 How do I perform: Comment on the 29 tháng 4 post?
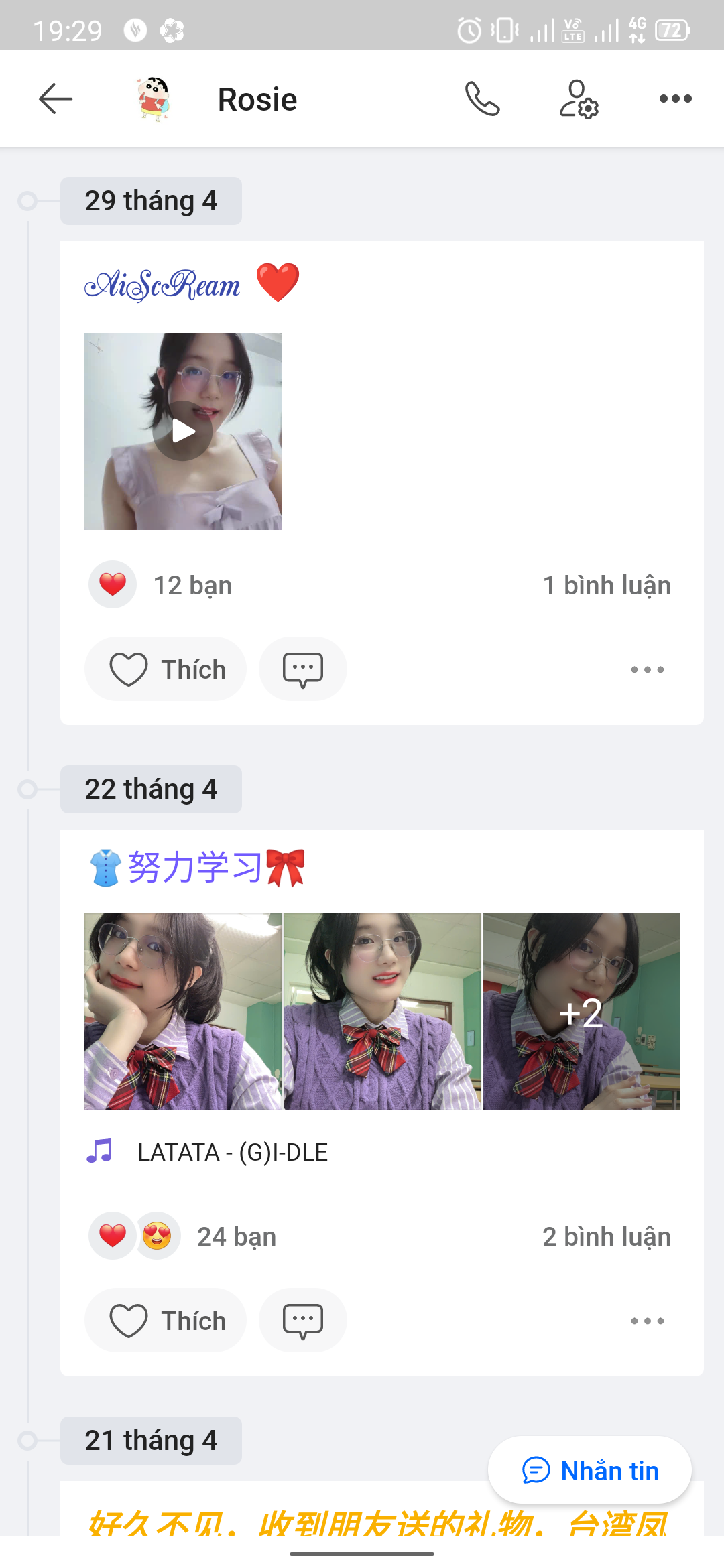click(303, 669)
